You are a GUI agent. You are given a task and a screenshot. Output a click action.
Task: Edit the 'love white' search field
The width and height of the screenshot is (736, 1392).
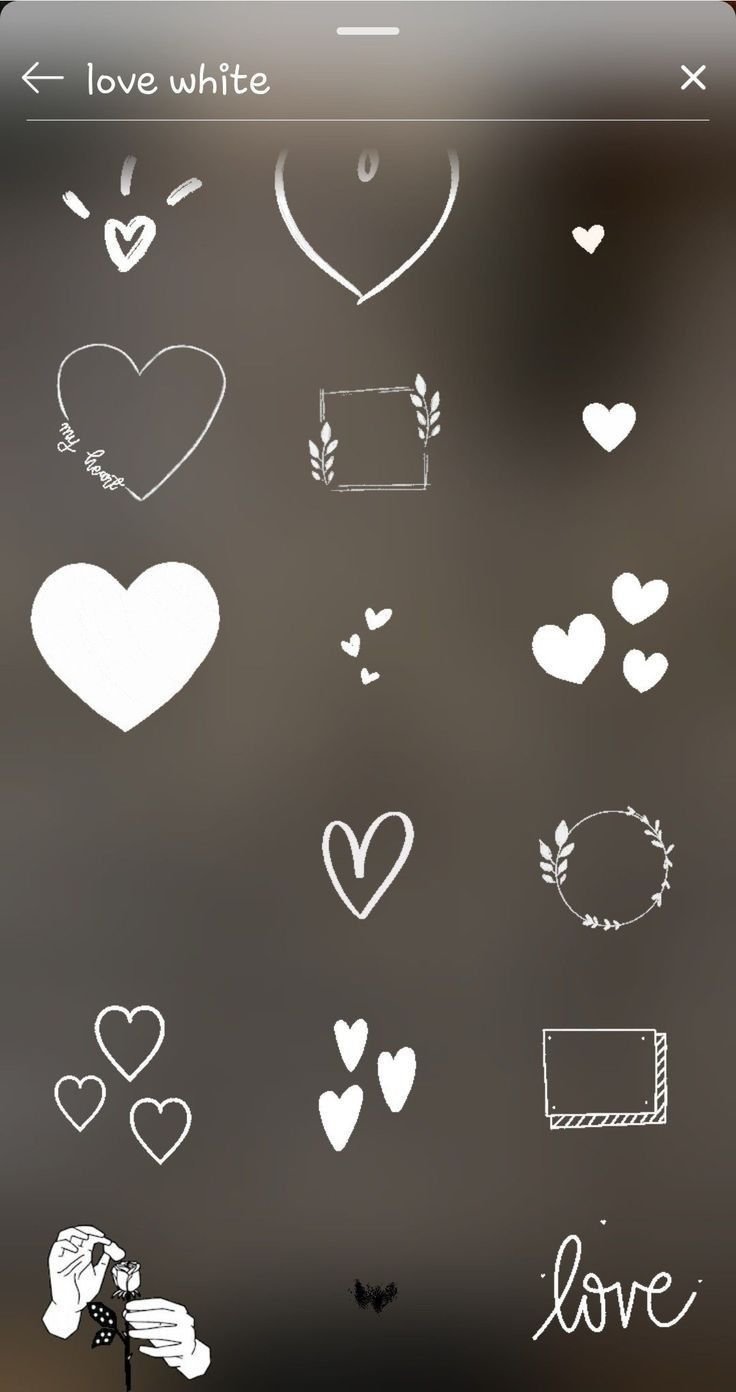pyautogui.click(x=300, y=80)
